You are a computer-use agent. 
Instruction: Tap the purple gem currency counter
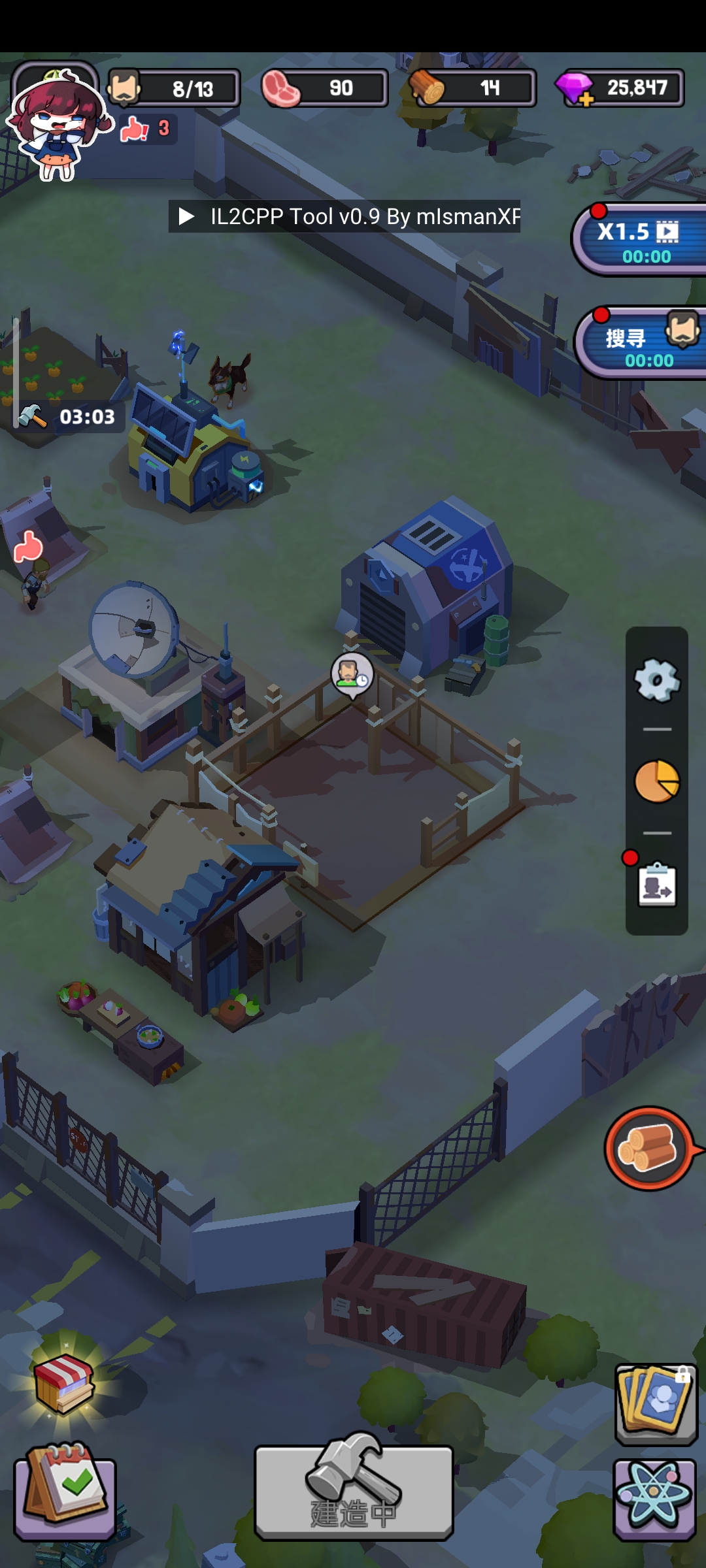coord(620,88)
